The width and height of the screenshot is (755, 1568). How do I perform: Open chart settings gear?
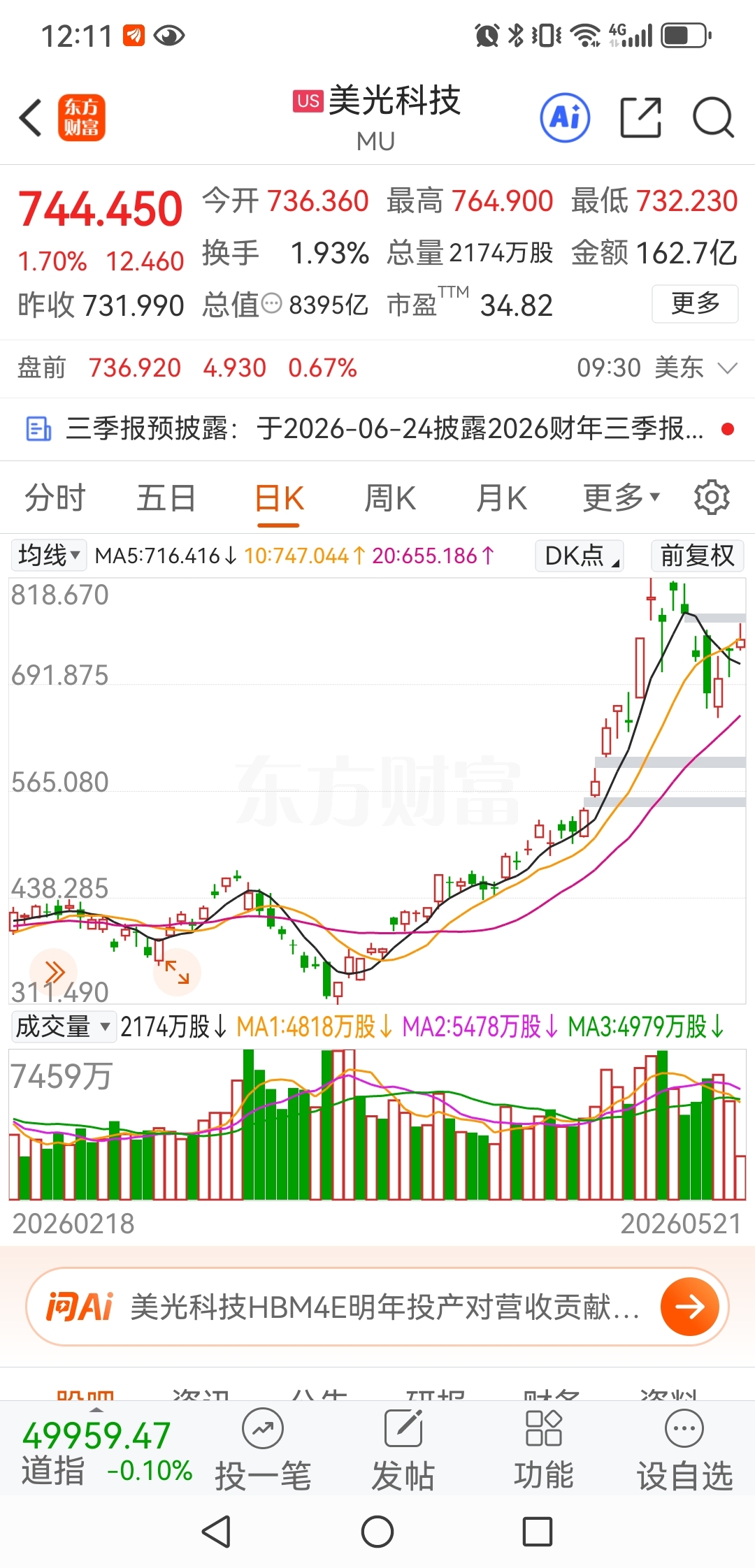(712, 498)
